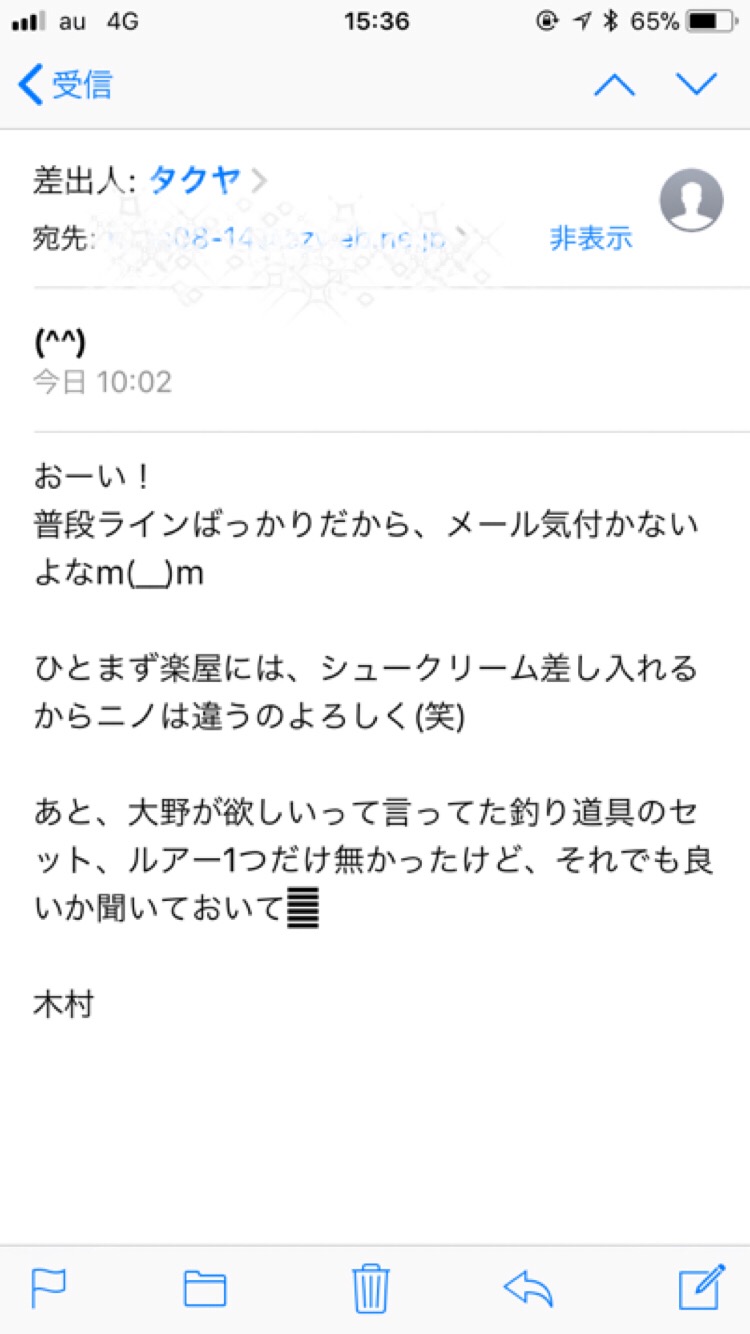Go to the previous message with the up arrow
750x1334 pixels.
(x=614, y=85)
